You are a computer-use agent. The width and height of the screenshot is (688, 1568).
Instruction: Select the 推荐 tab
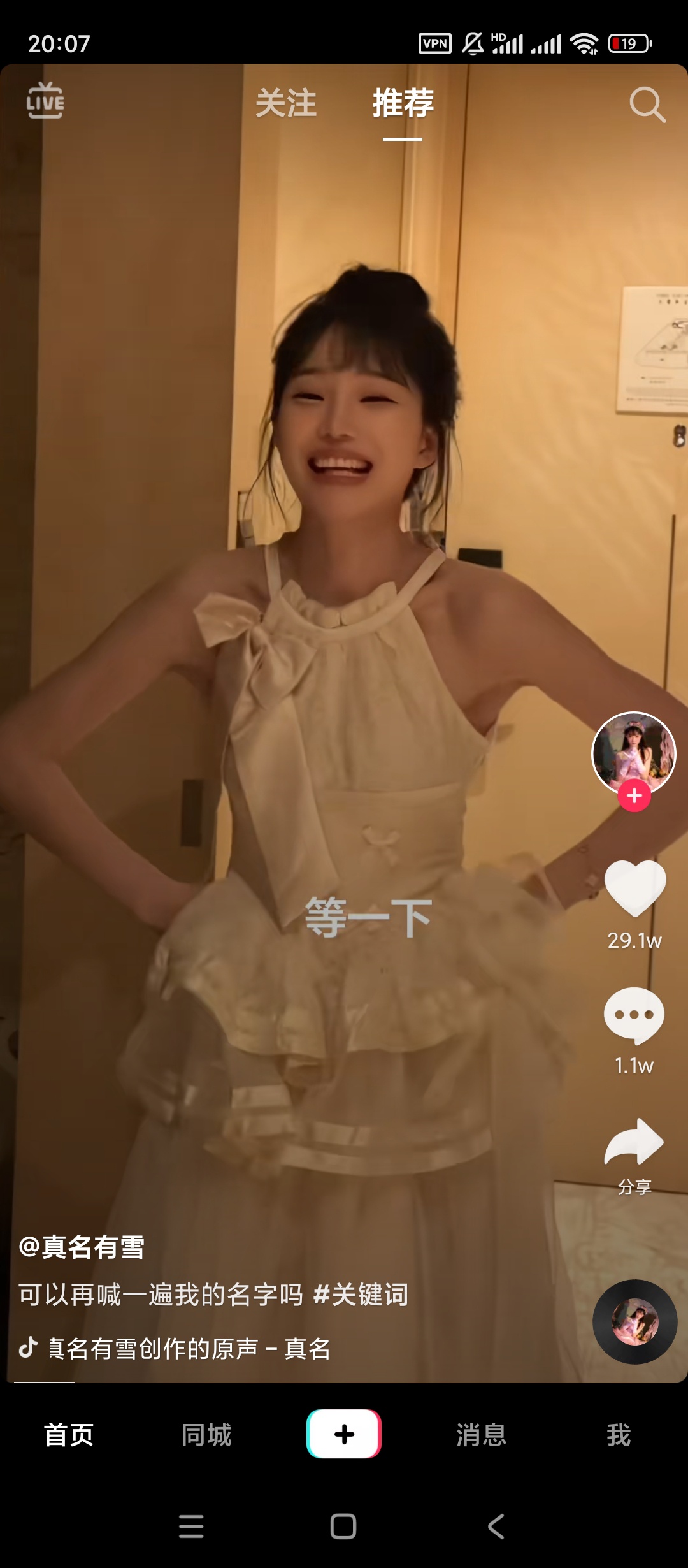(403, 103)
